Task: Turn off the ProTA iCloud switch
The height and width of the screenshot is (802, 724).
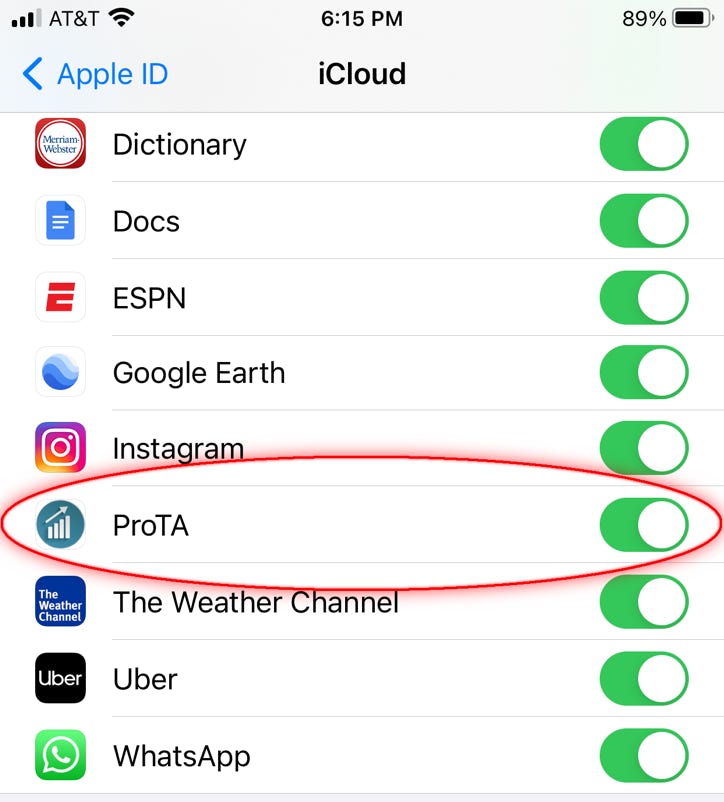Action: [644, 525]
